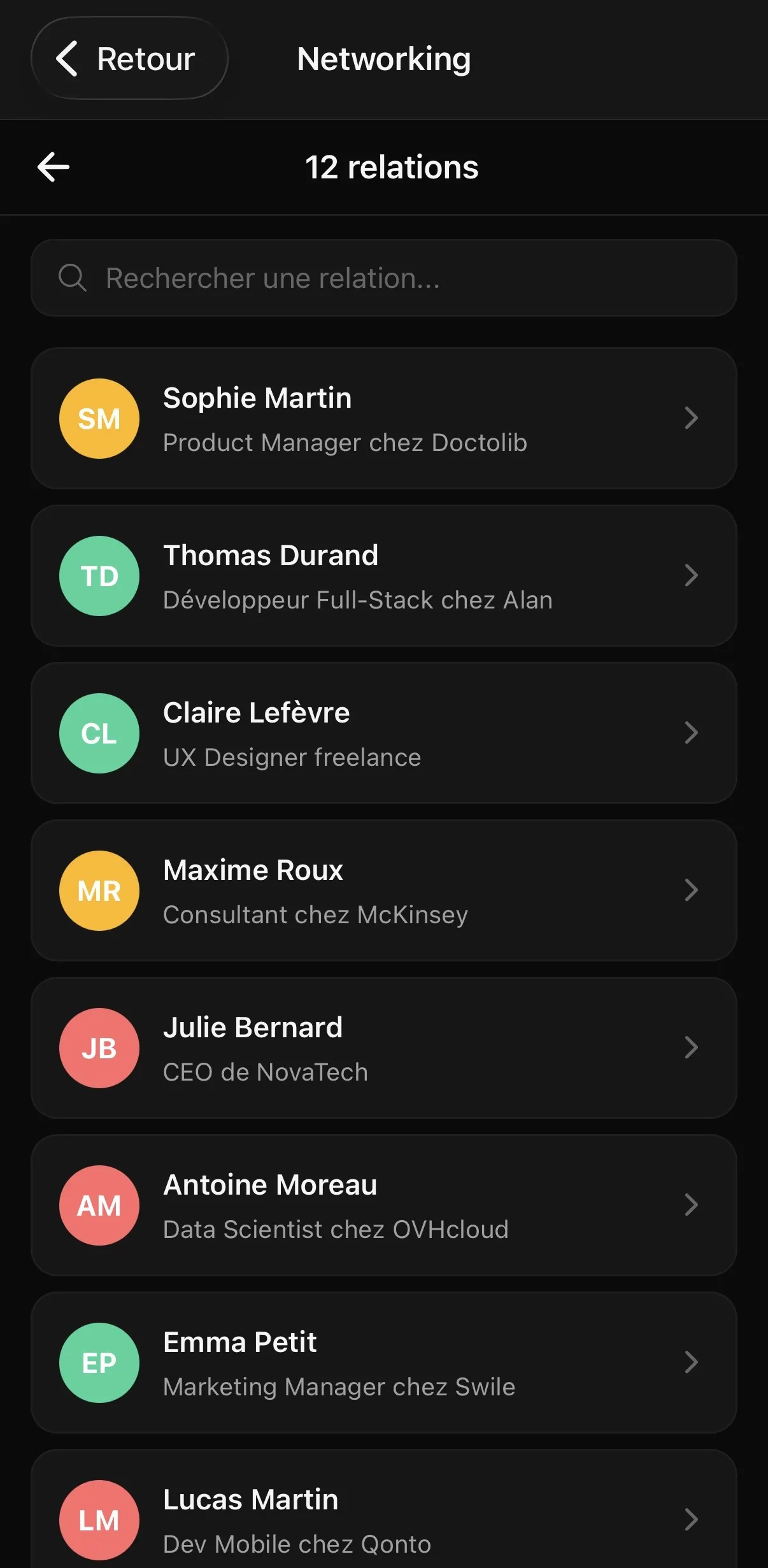The image size is (768, 1568).
Task: Click Maxime Roux's MR avatar
Action: (x=99, y=891)
